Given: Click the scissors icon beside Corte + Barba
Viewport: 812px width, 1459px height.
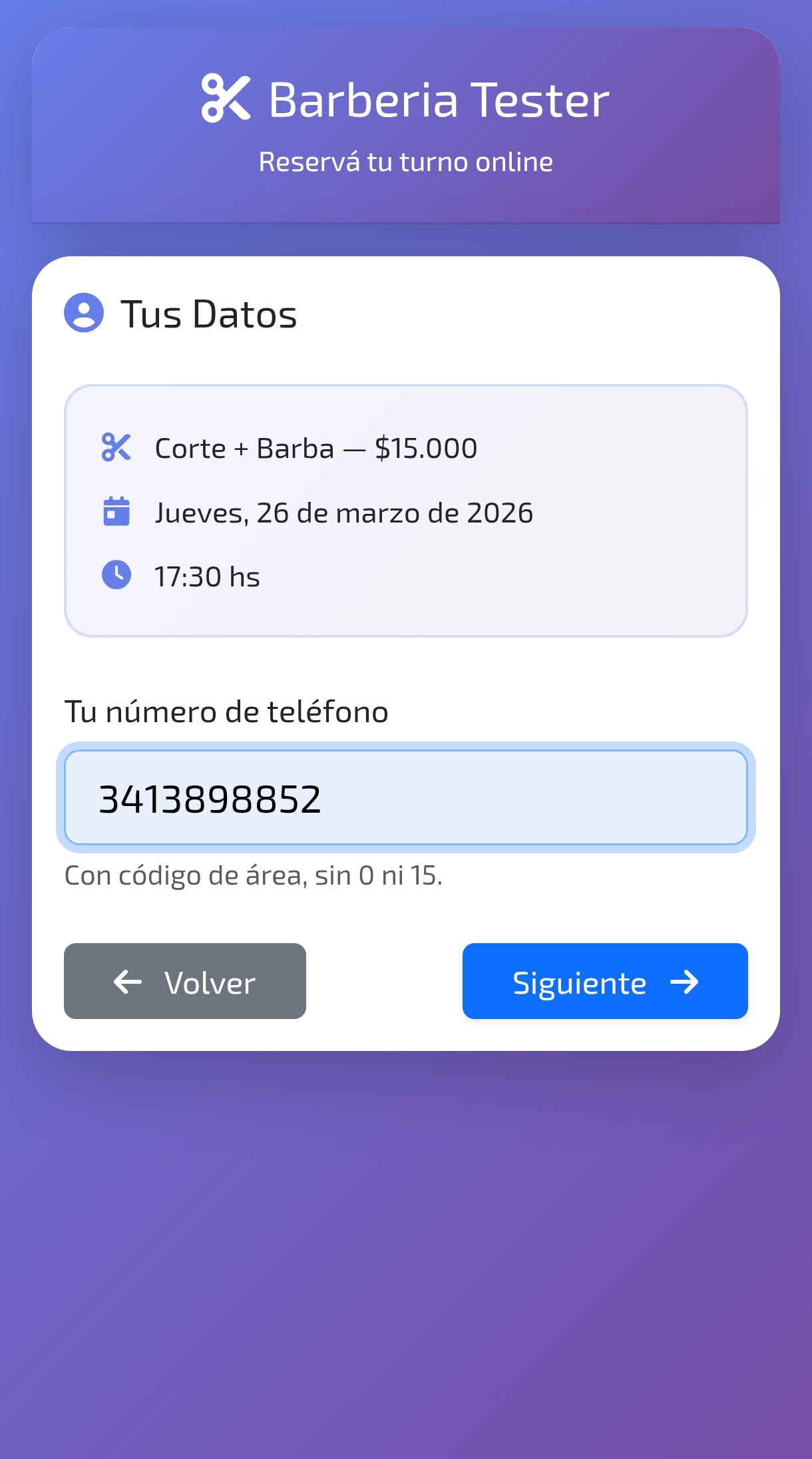Looking at the screenshot, I should [116, 448].
